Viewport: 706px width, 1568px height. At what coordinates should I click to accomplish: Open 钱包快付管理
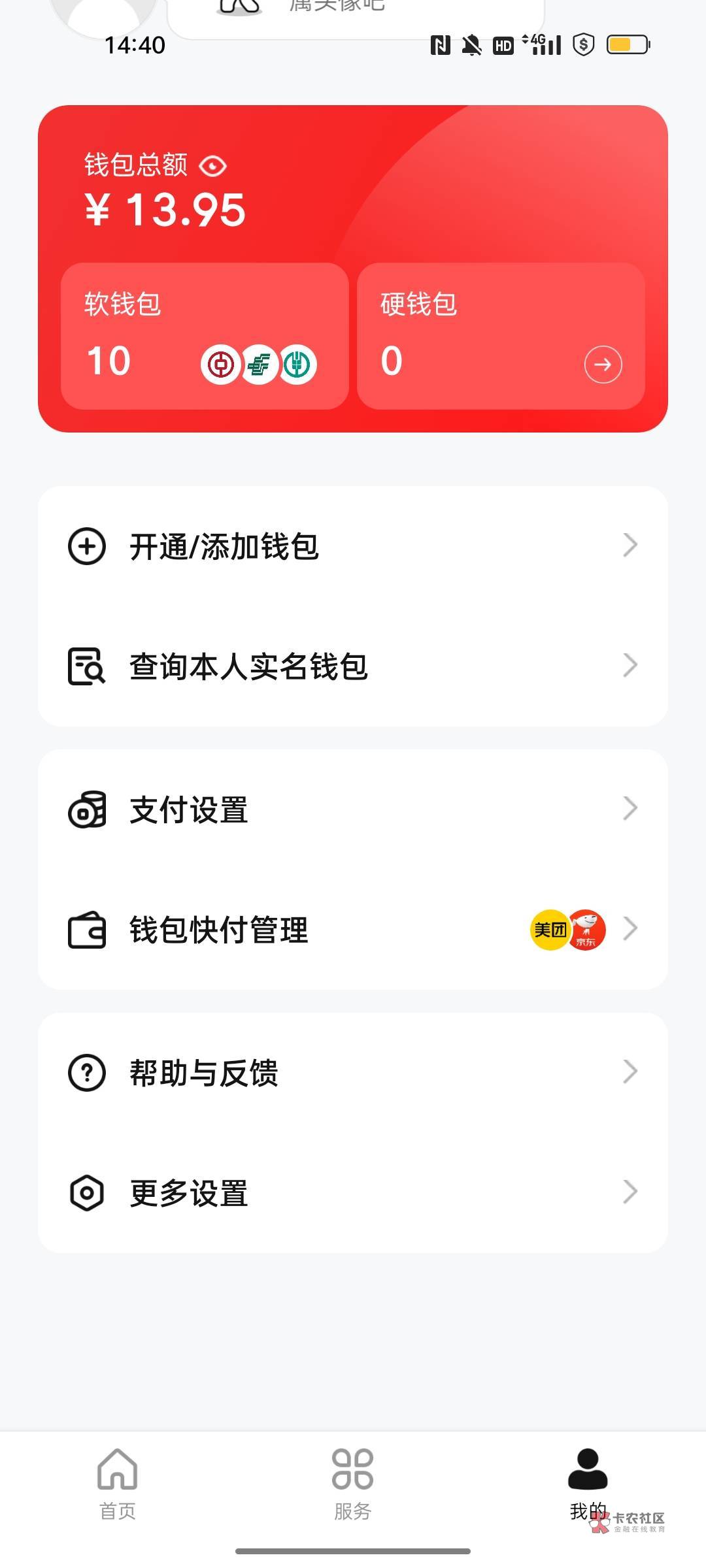(x=353, y=930)
